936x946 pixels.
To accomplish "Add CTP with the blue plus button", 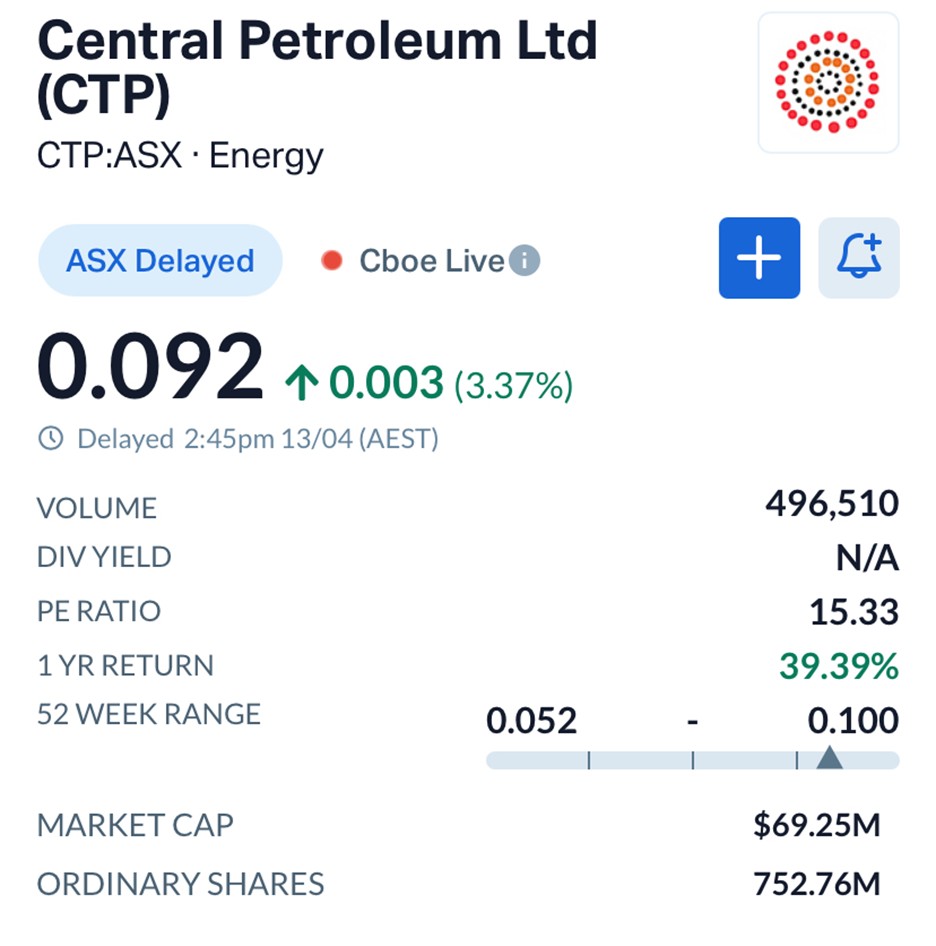I will (x=759, y=258).
